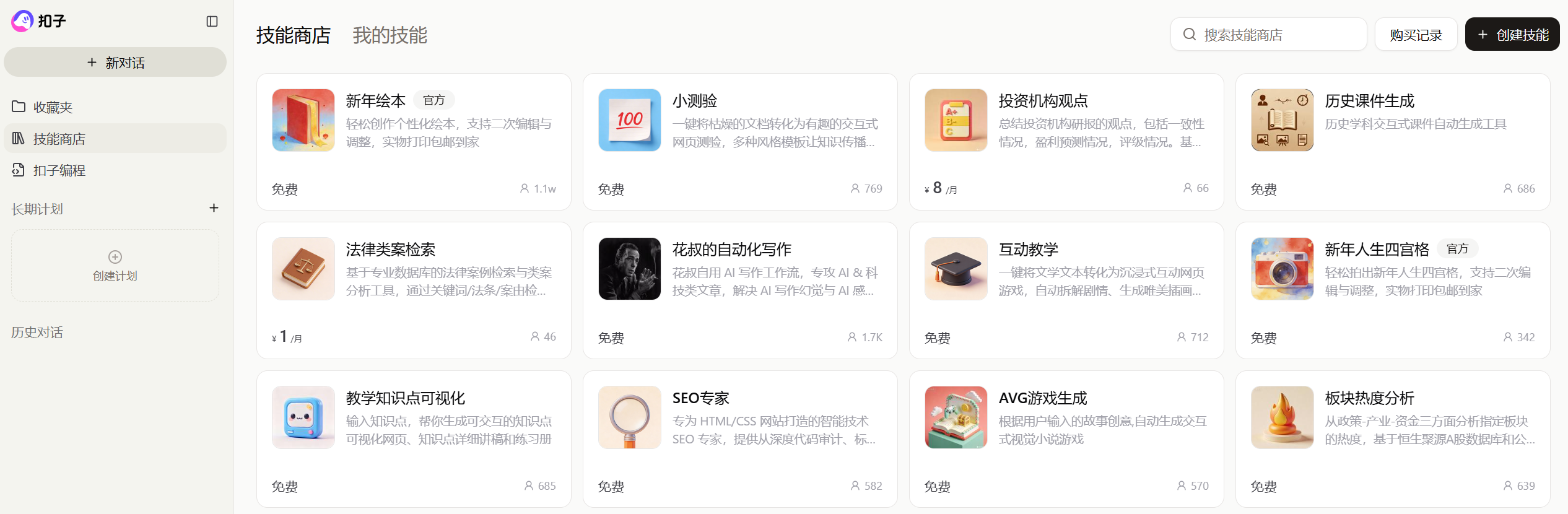Open the 互动教学 skill card

(1066, 290)
